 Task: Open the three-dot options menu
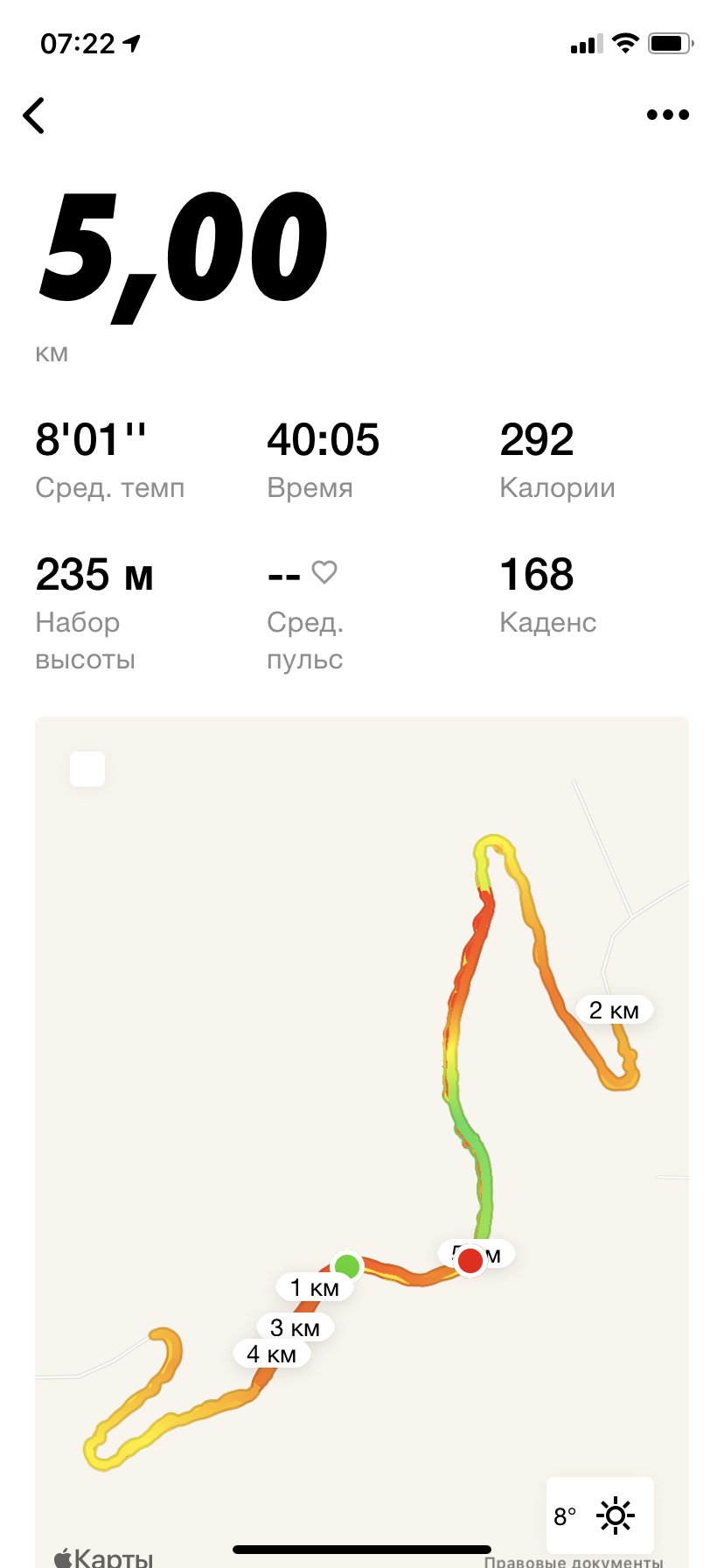667,115
